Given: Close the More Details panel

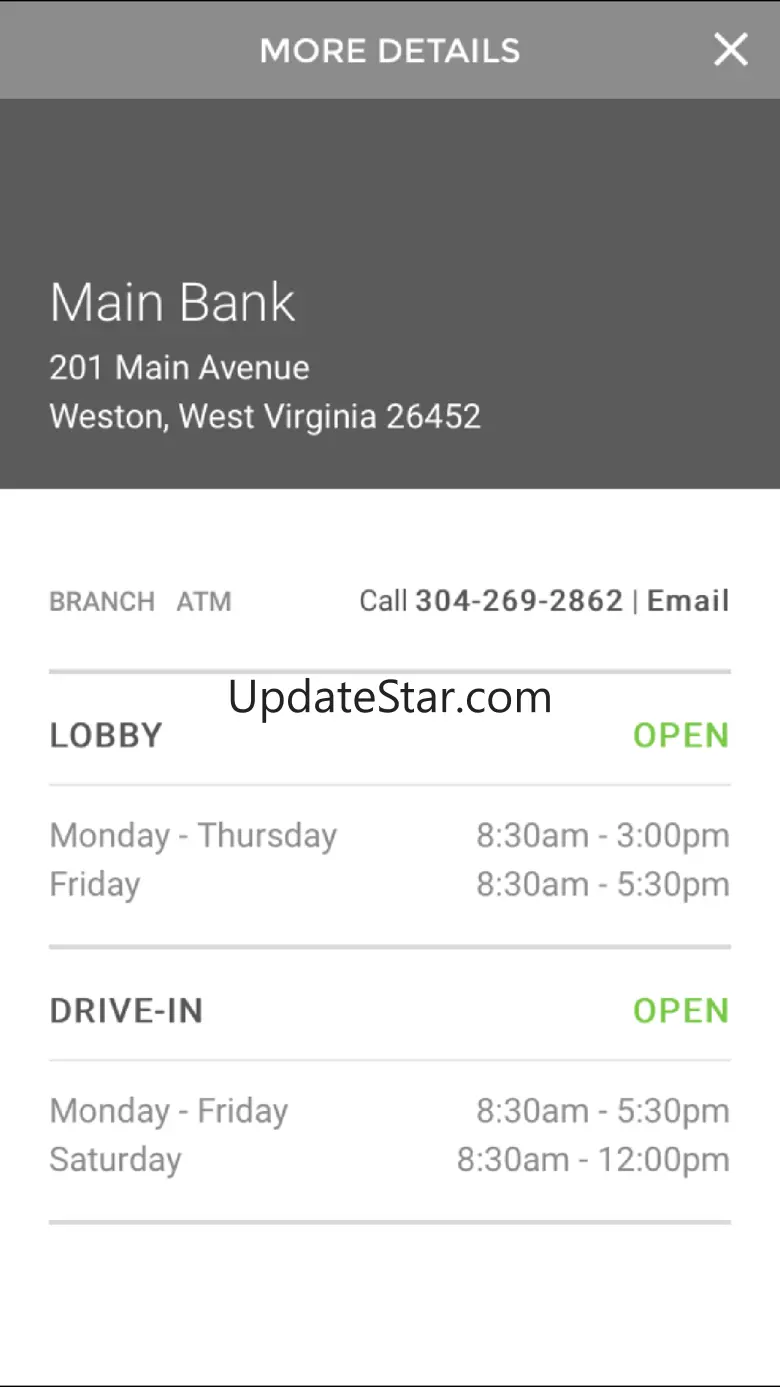Looking at the screenshot, I should pyautogui.click(x=730, y=49).
